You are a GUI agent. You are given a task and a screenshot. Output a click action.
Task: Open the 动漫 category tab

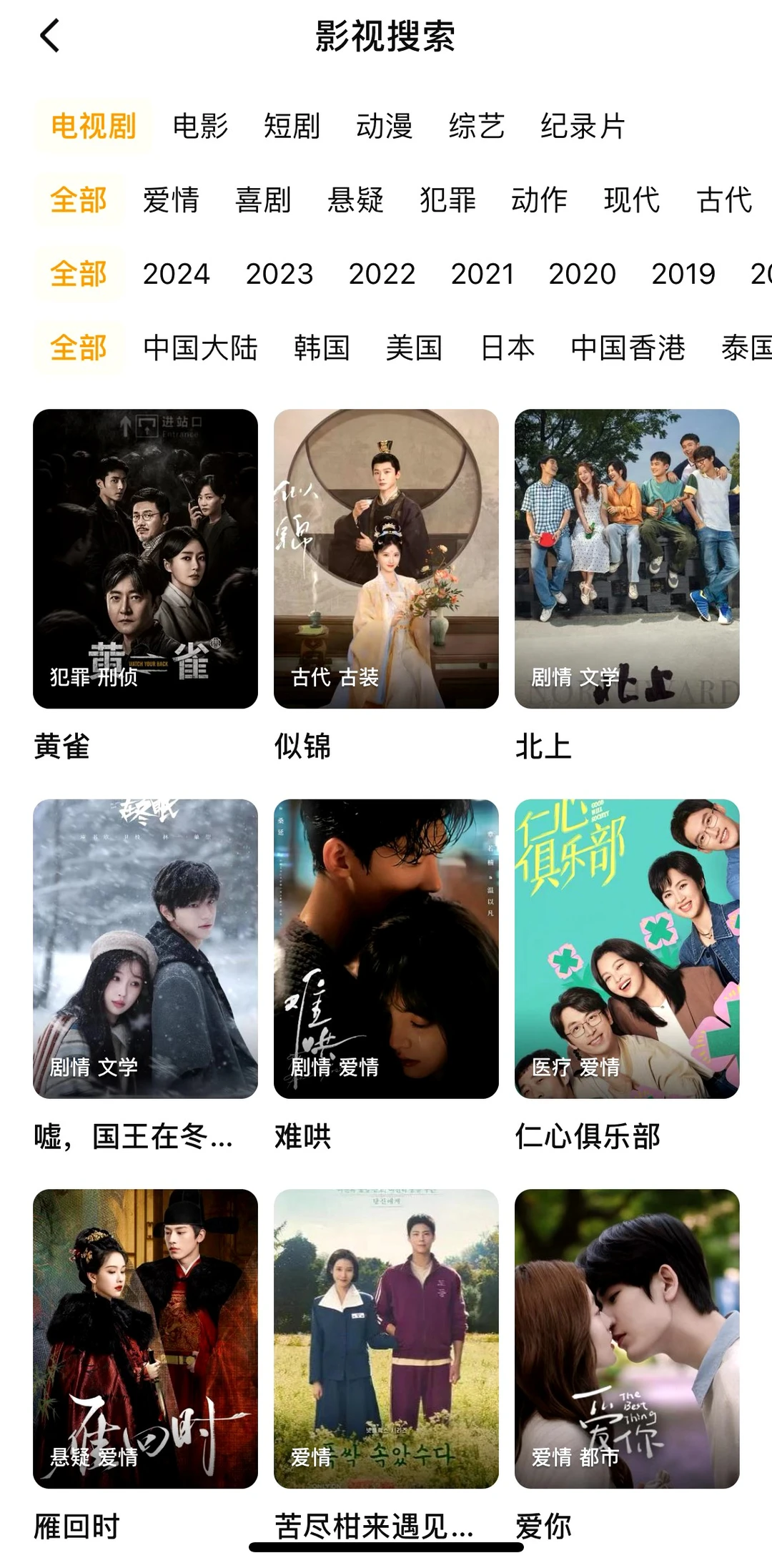point(384,127)
